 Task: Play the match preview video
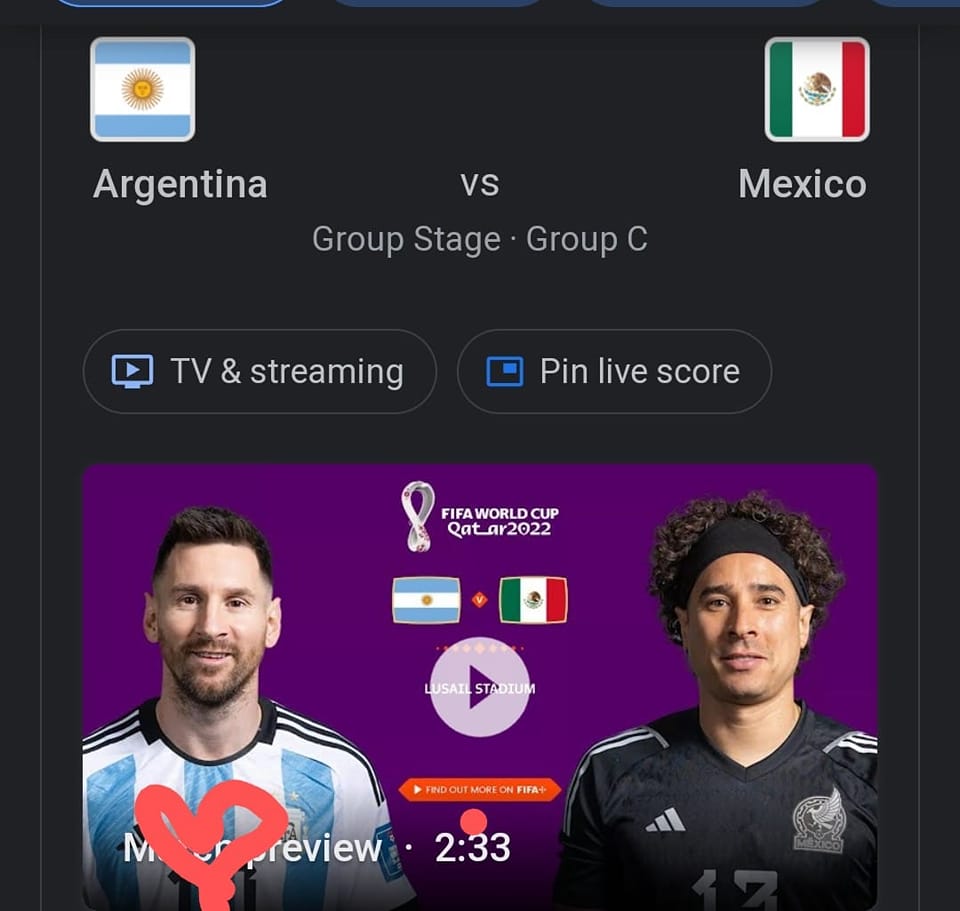[480, 687]
